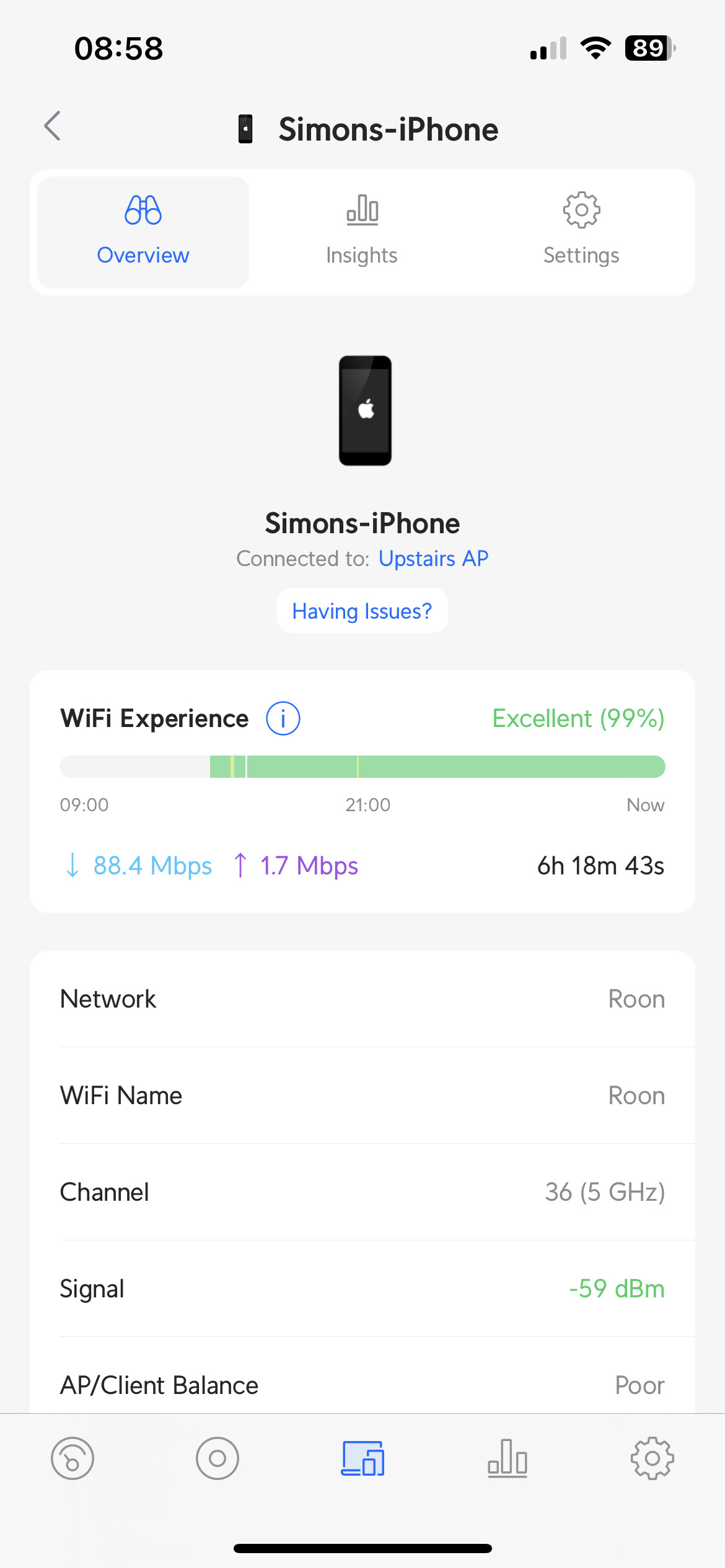This screenshot has width=725, height=1568.
Task: Show WiFi Experience info
Action: [x=283, y=718]
